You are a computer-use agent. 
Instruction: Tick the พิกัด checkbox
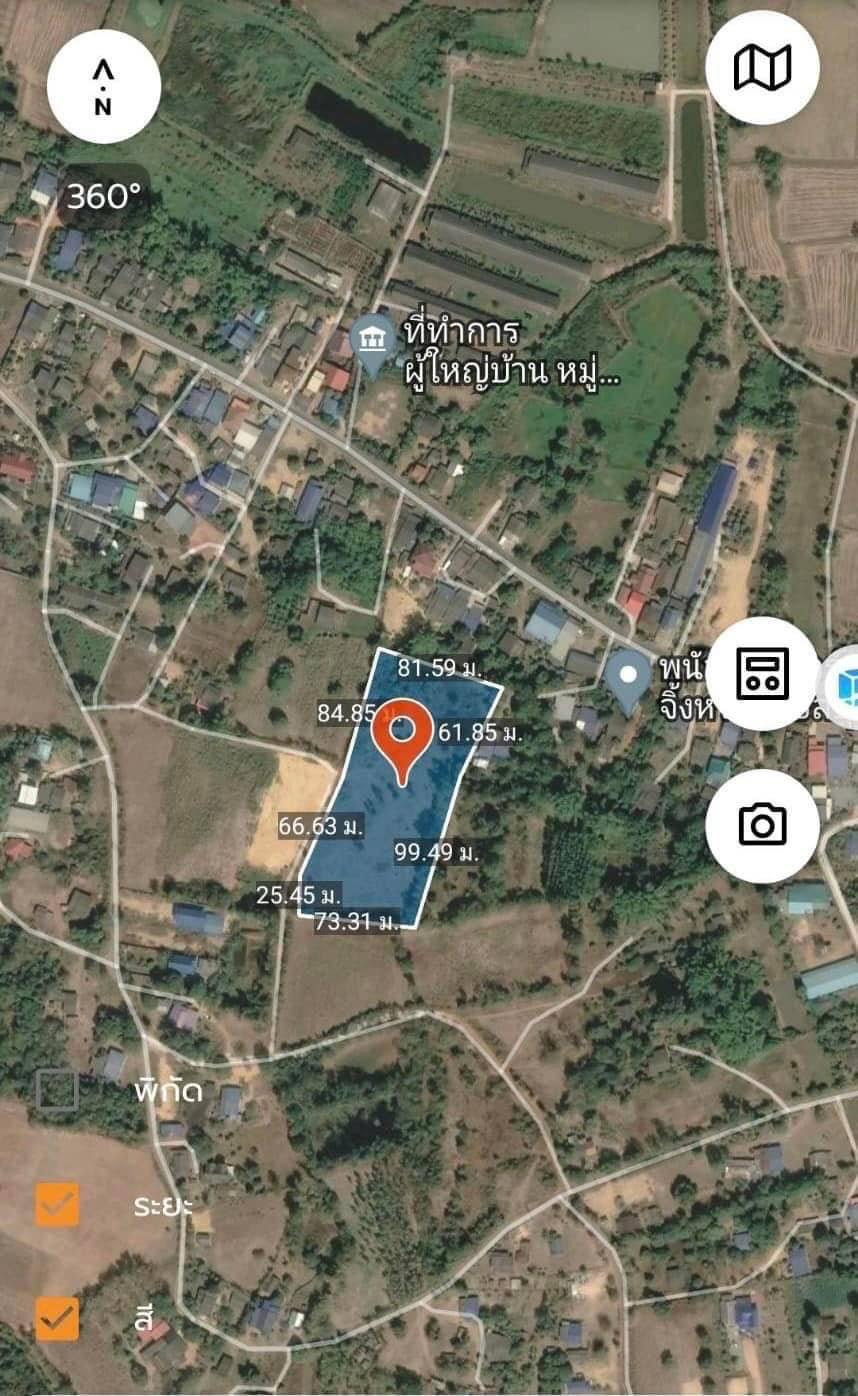click(x=57, y=1090)
